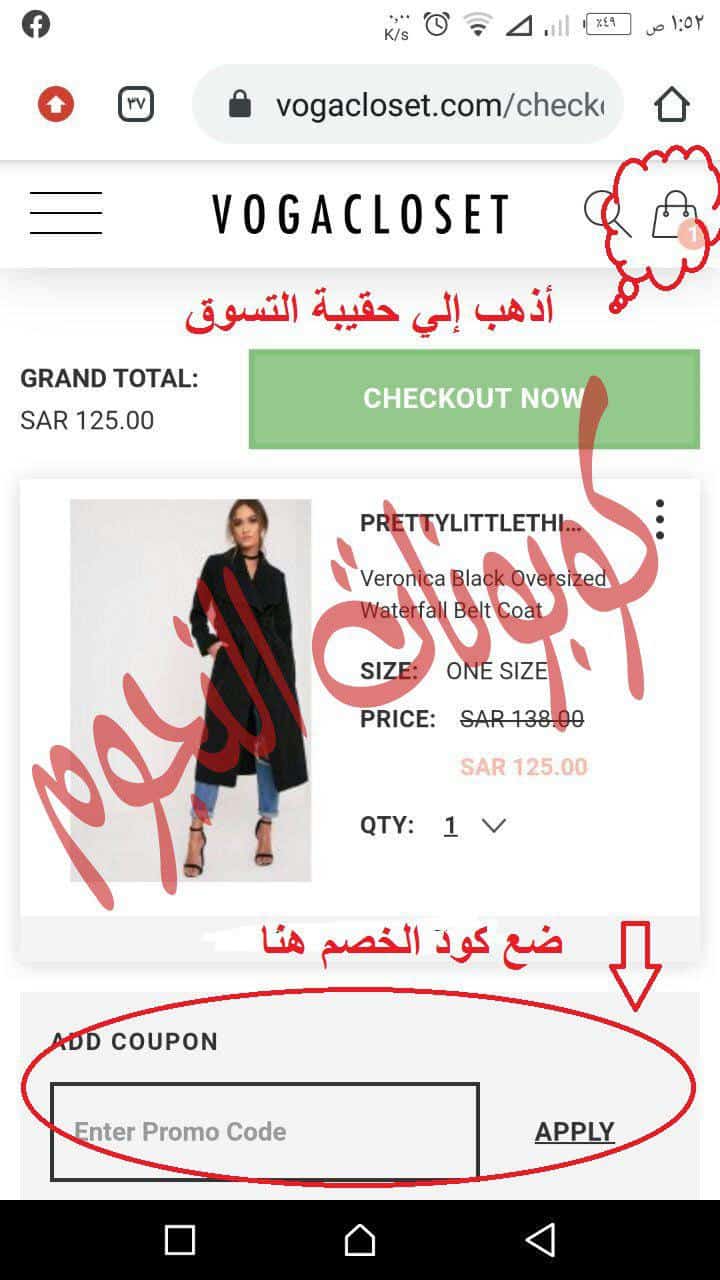
Task: Tap the Checkout Now button
Action: pos(474,399)
